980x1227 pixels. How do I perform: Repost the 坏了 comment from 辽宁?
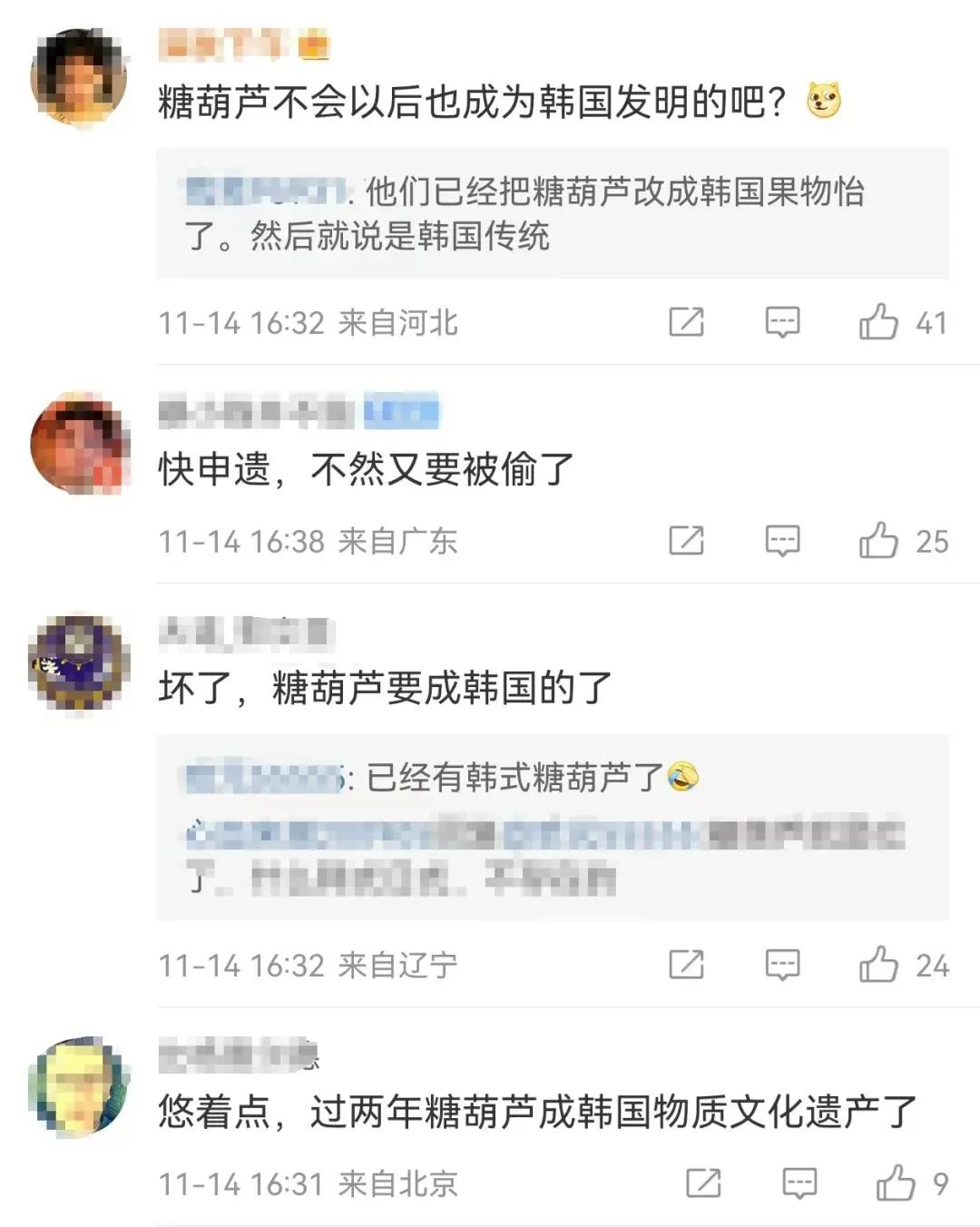click(x=686, y=965)
